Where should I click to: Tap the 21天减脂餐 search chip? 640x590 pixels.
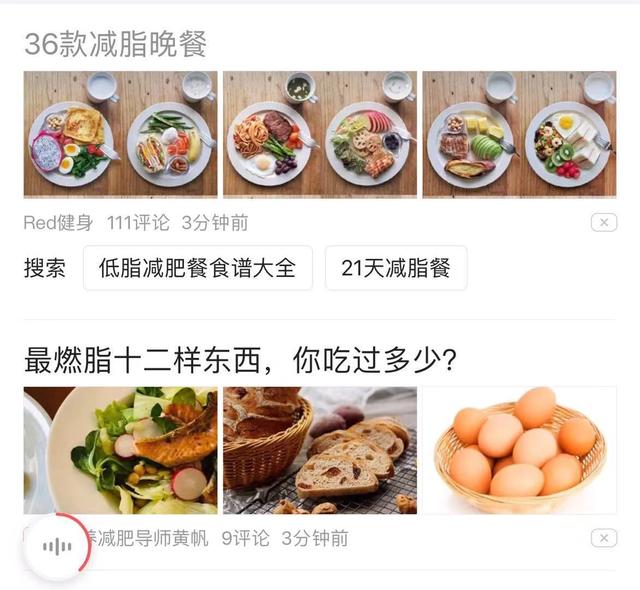(x=395, y=268)
